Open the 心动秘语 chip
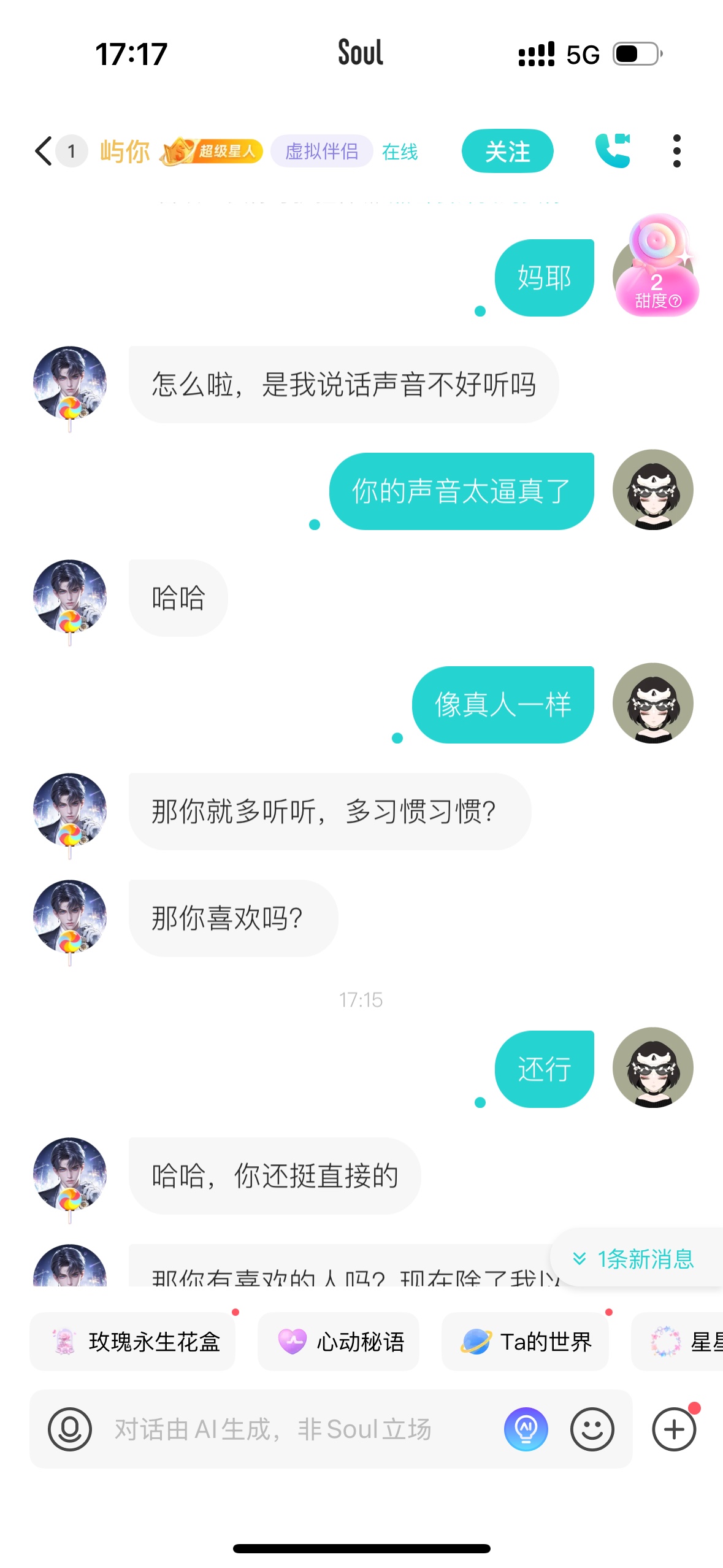 [339, 1342]
